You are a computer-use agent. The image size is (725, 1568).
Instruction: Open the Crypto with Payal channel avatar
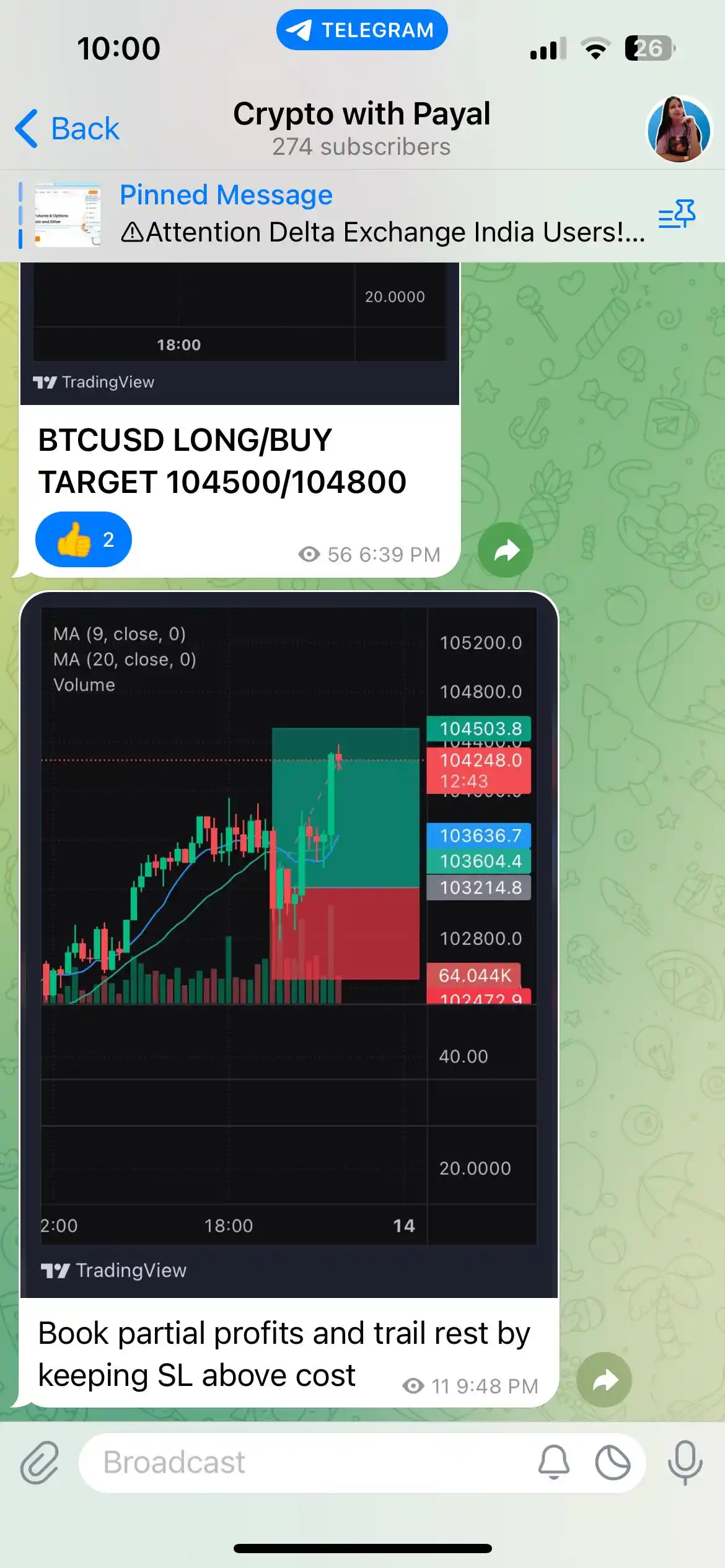[x=679, y=129]
